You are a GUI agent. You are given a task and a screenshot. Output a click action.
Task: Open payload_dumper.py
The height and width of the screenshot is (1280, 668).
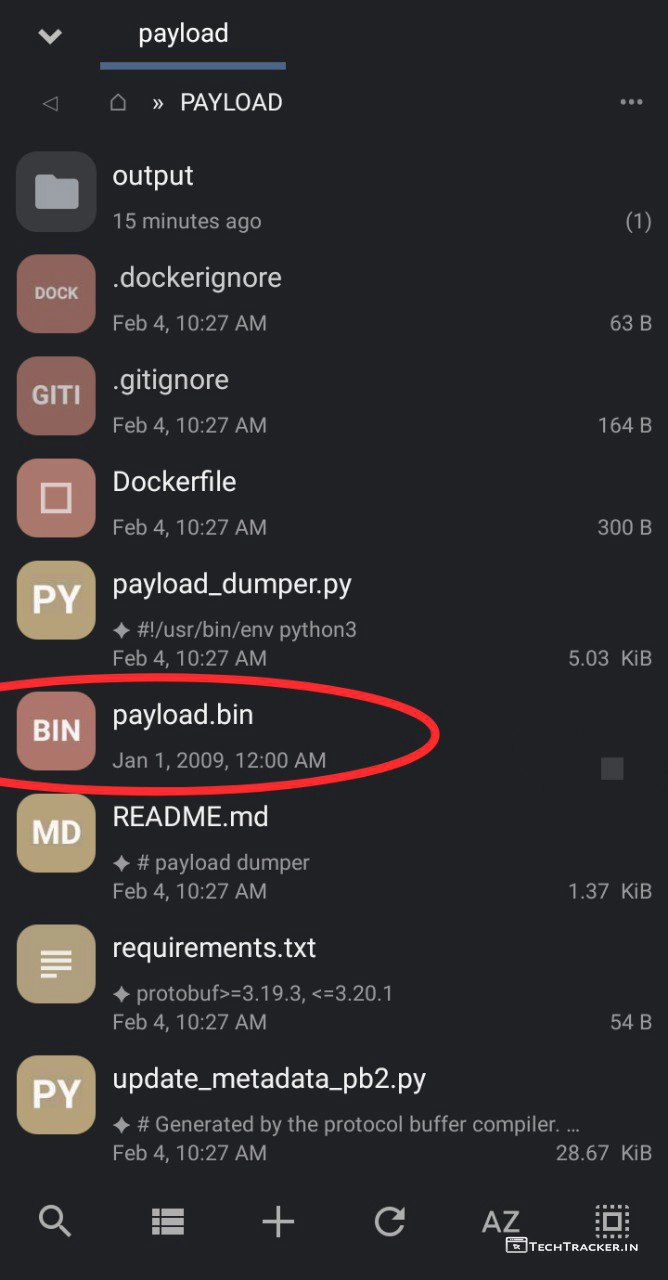(x=232, y=584)
